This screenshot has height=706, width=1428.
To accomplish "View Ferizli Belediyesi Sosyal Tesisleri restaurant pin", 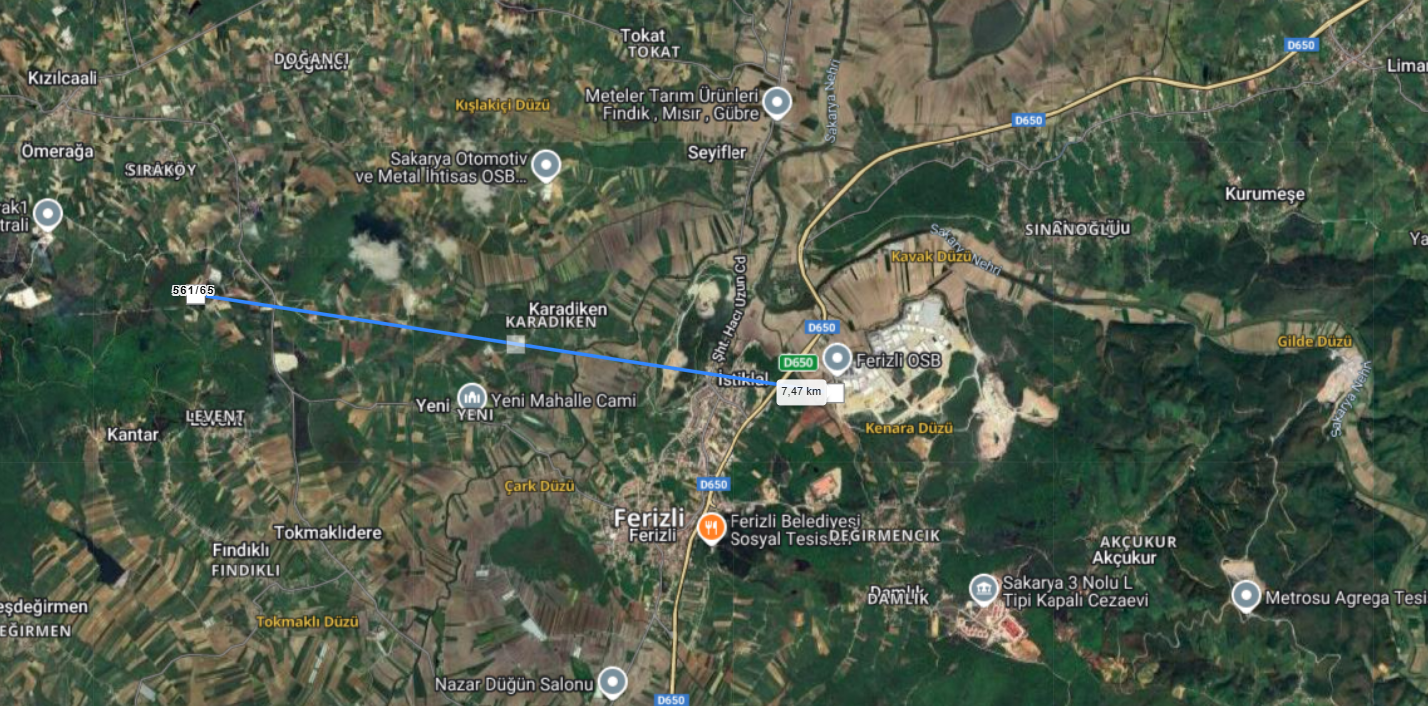I will tap(711, 527).
